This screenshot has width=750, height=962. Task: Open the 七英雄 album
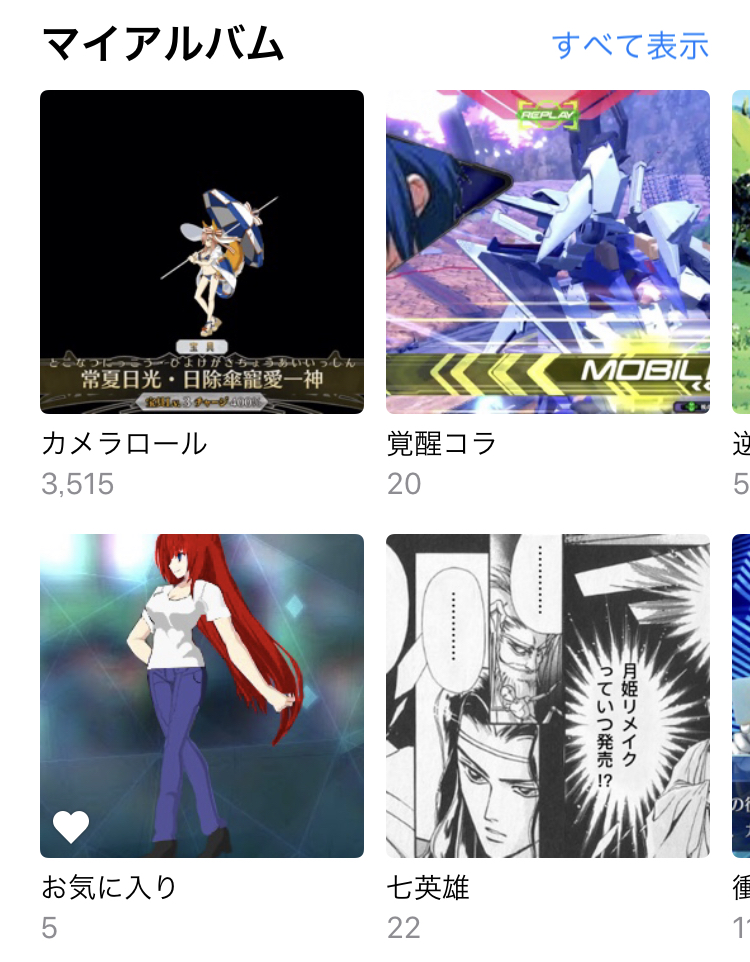[x=548, y=696]
